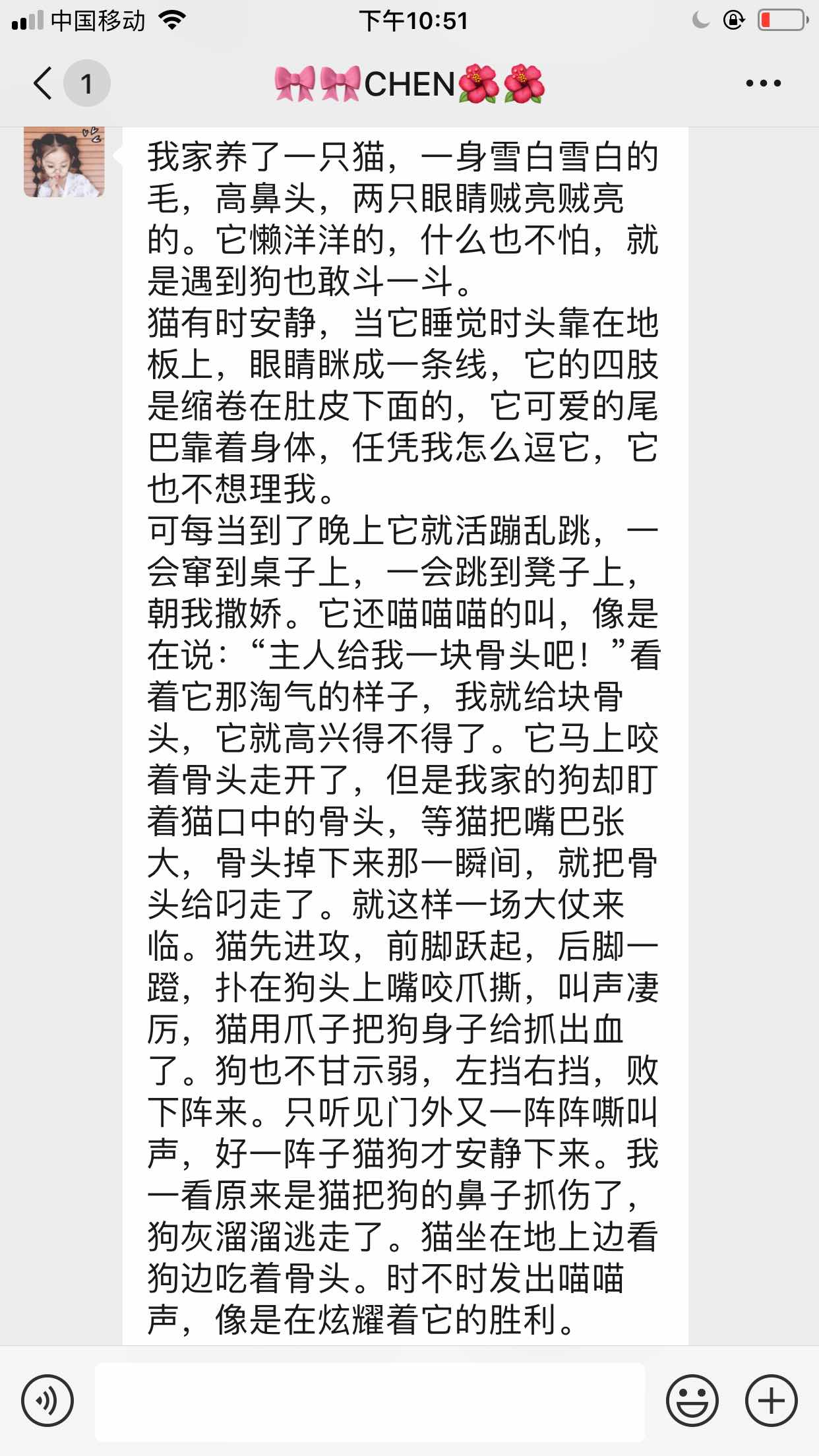Open the plus attachments menu
The width and height of the screenshot is (819, 1456).
coord(772,1401)
